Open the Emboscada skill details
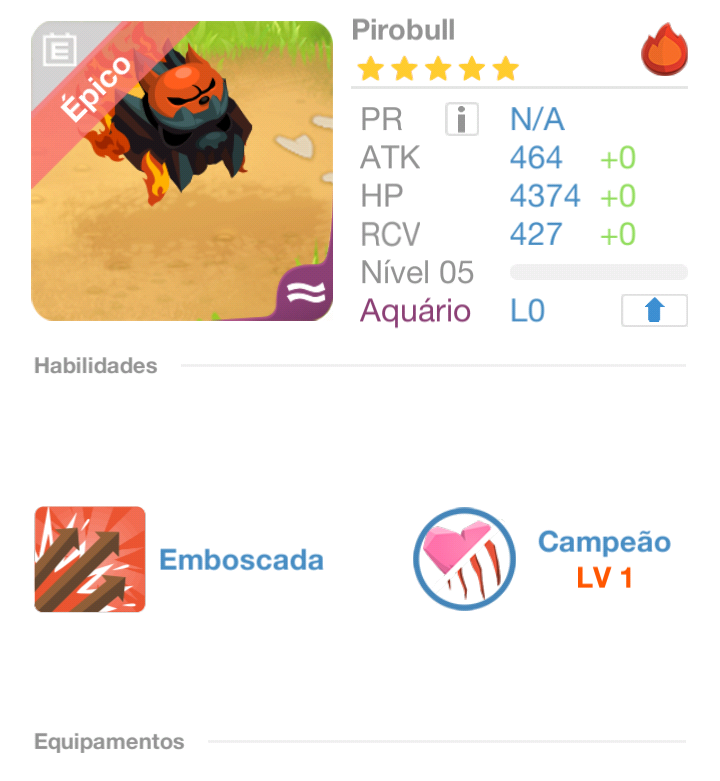The image size is (720, 781). point(90,559)
